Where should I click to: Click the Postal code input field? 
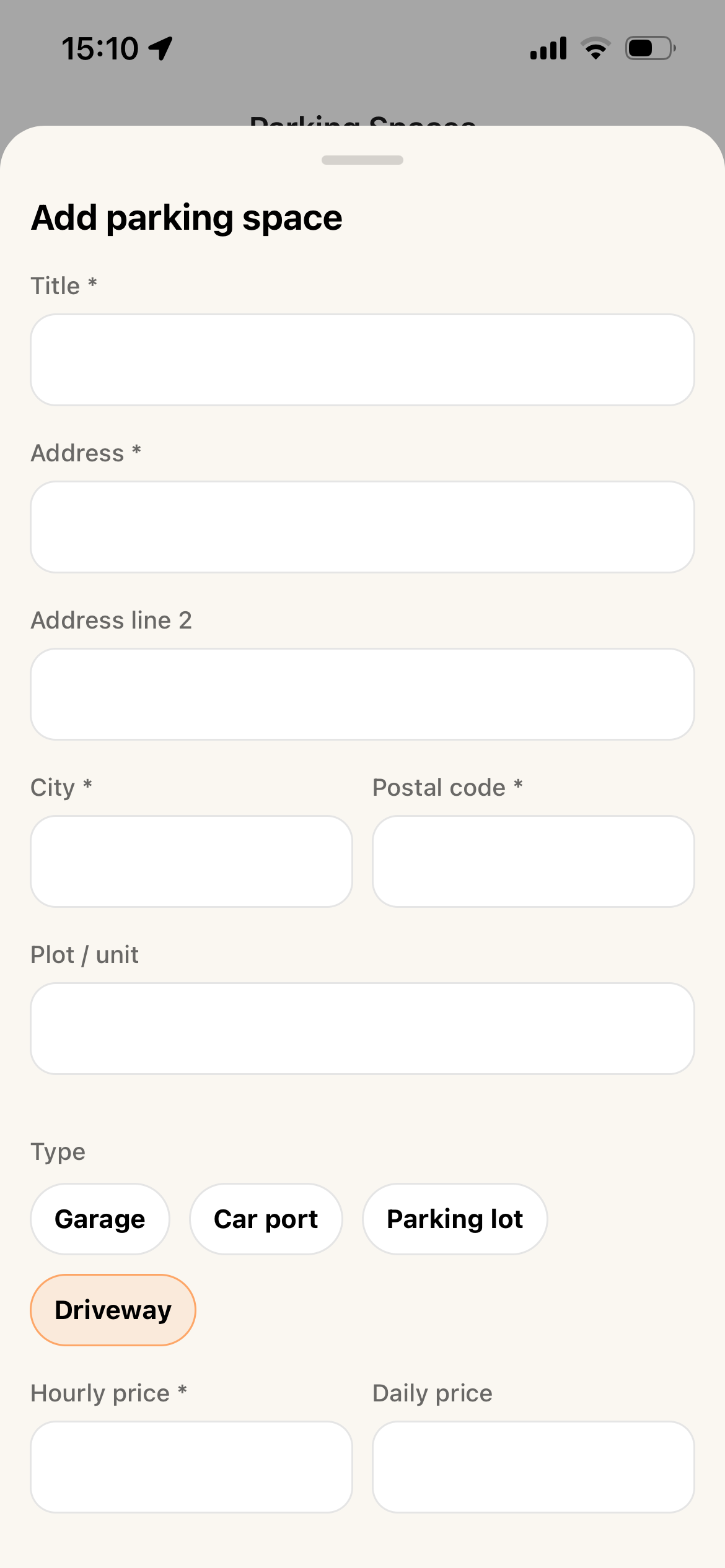[x=533, y=861]
